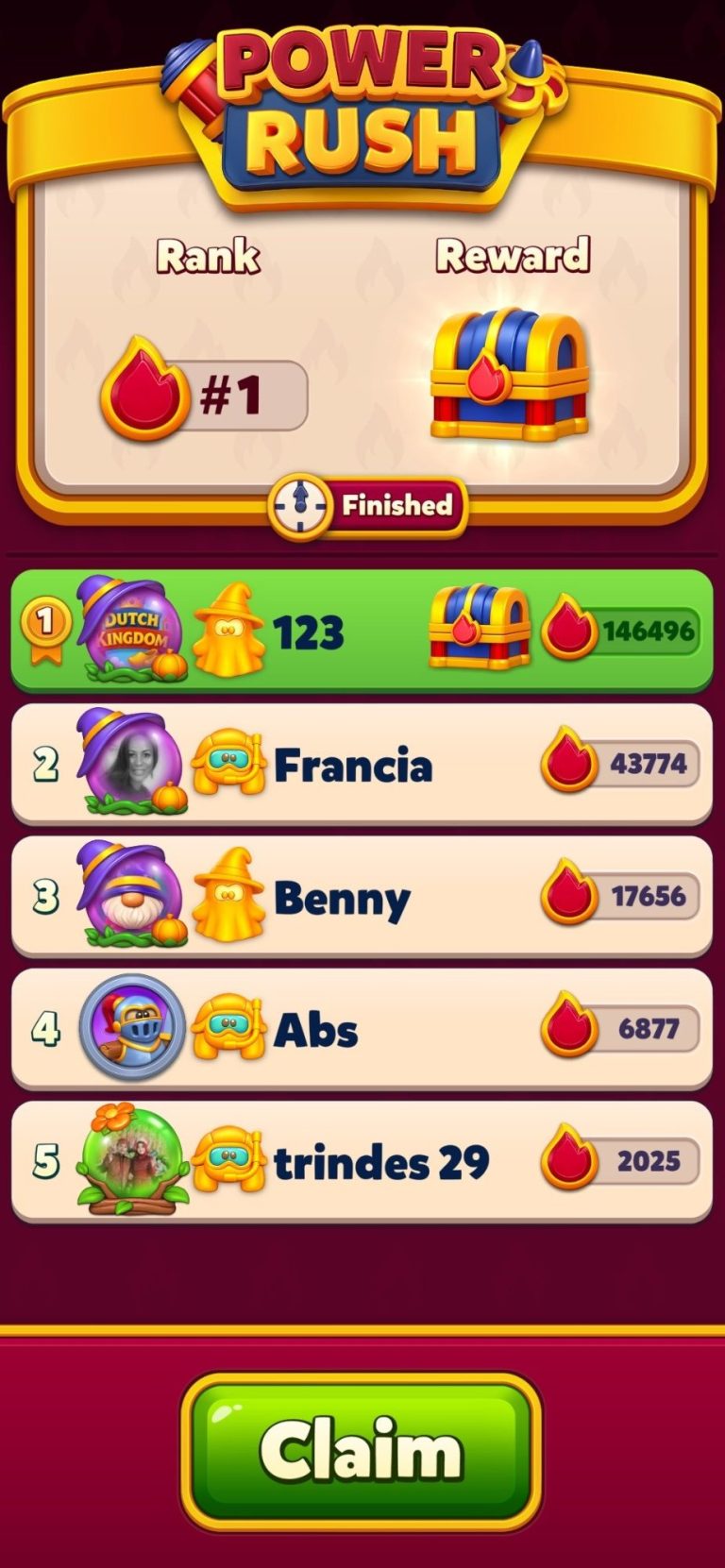The image size is (725, 1568).
Task: Open Francia's player profile row
Action: tap(362, 764)
